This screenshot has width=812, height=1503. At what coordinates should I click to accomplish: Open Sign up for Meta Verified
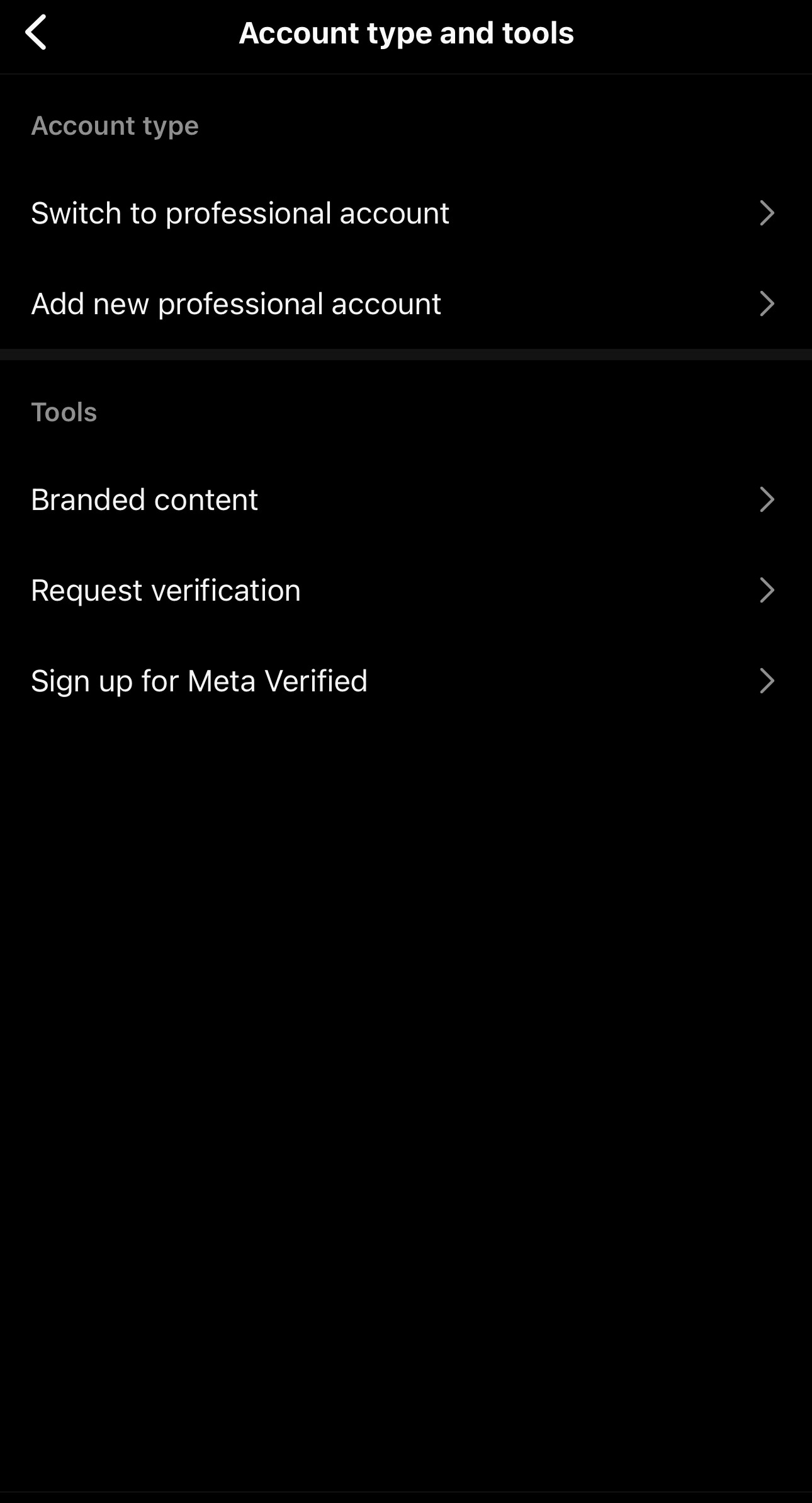pyautogui.click(x=406, y=681)
